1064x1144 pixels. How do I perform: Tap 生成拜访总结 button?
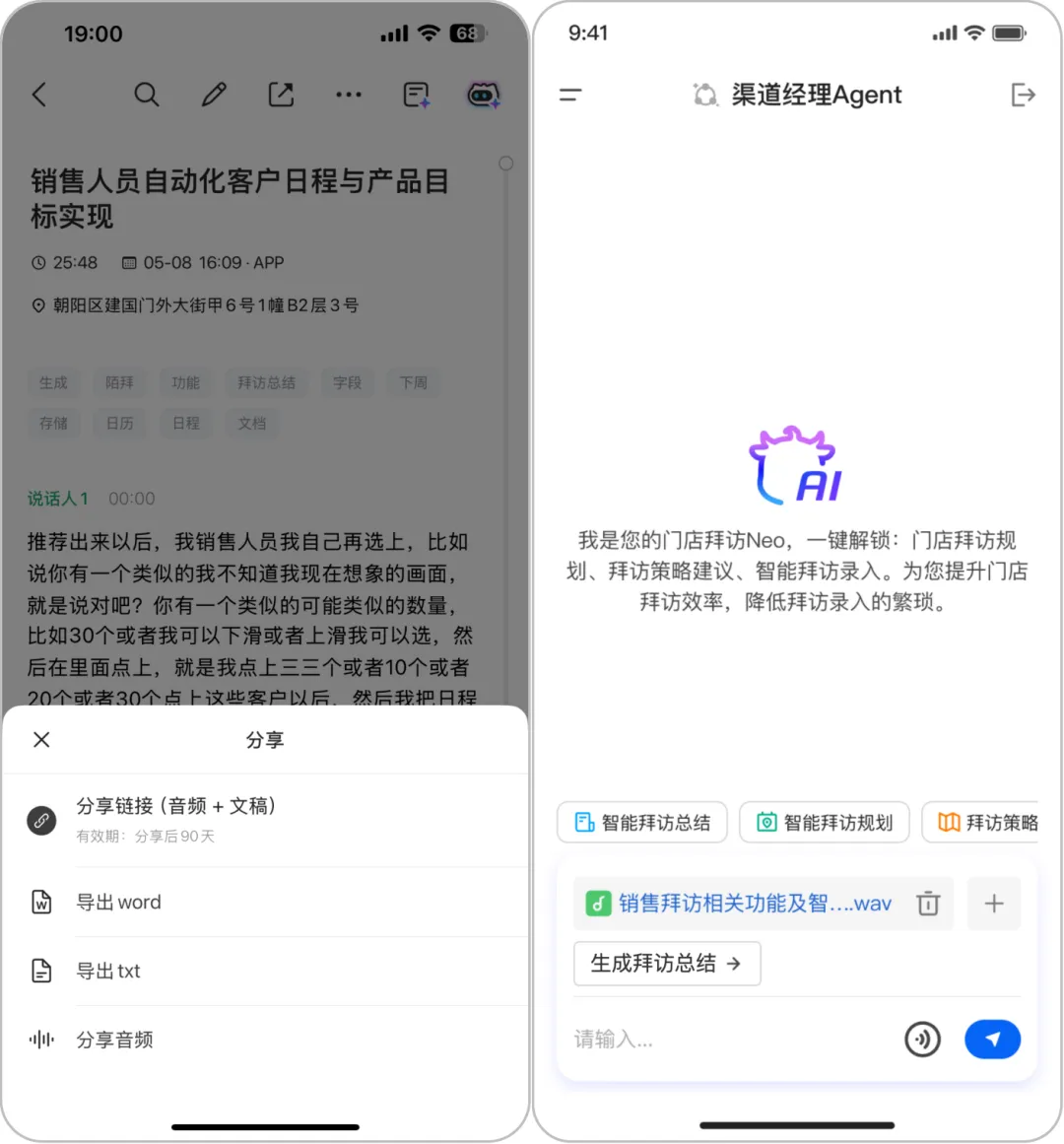[x=667, y=964]
